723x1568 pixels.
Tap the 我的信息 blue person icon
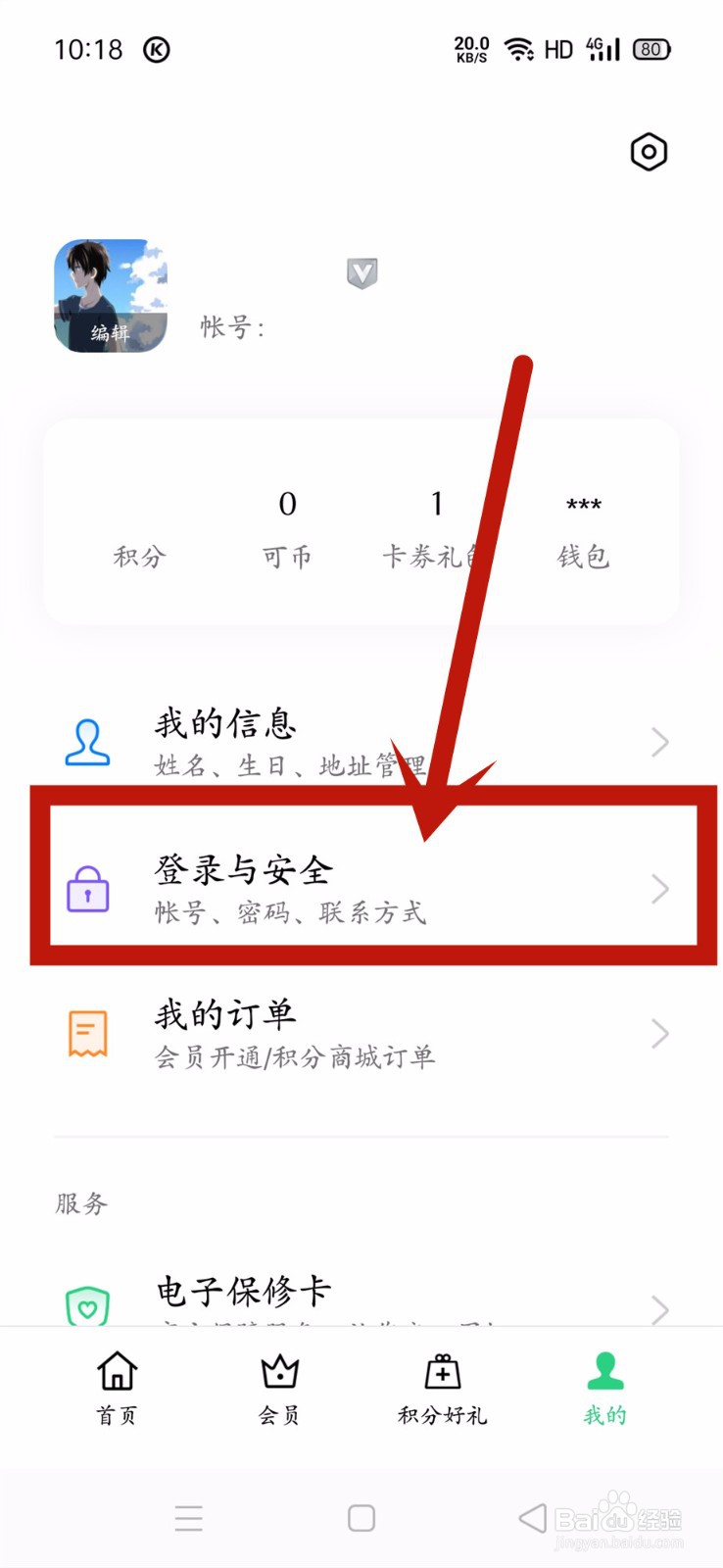[88, 742]
